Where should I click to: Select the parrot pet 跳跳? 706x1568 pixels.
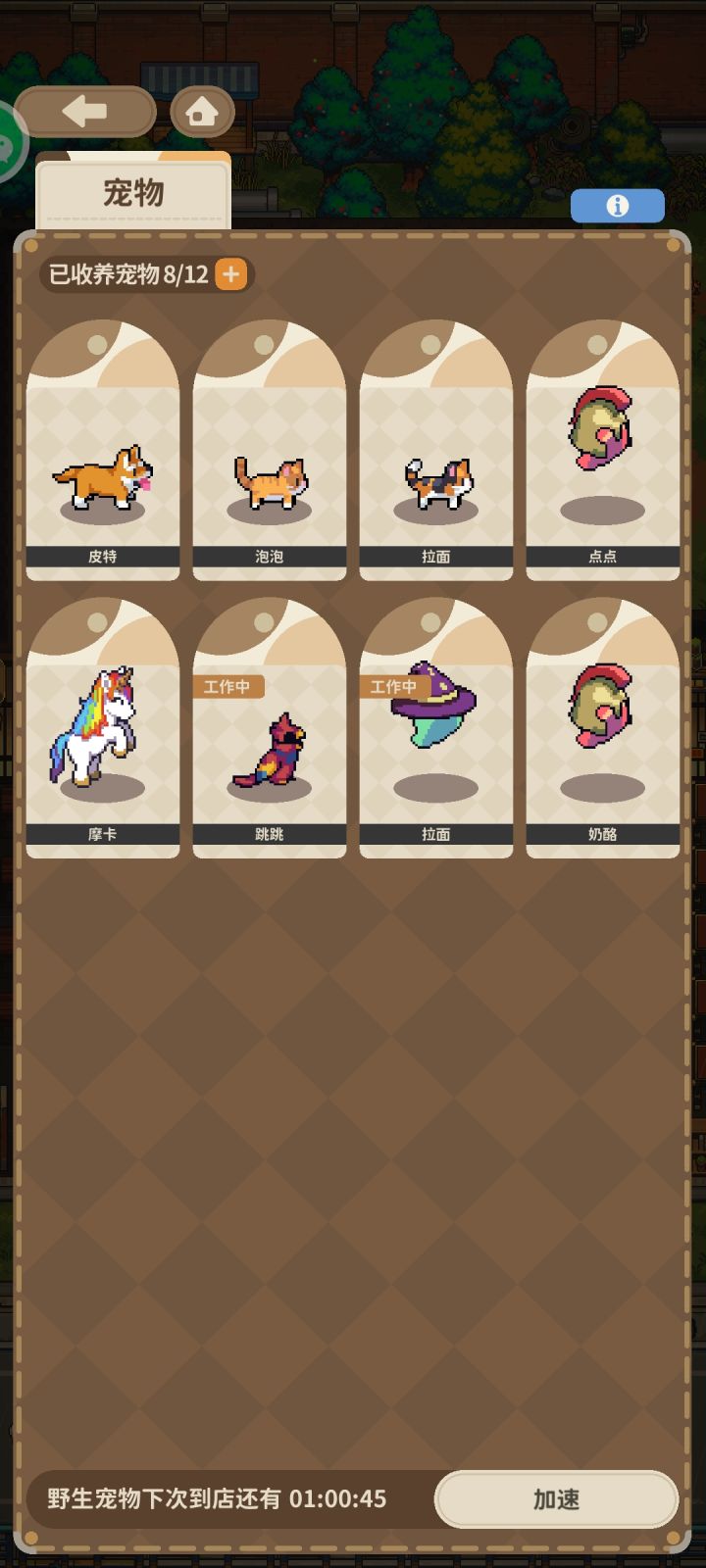269,745
